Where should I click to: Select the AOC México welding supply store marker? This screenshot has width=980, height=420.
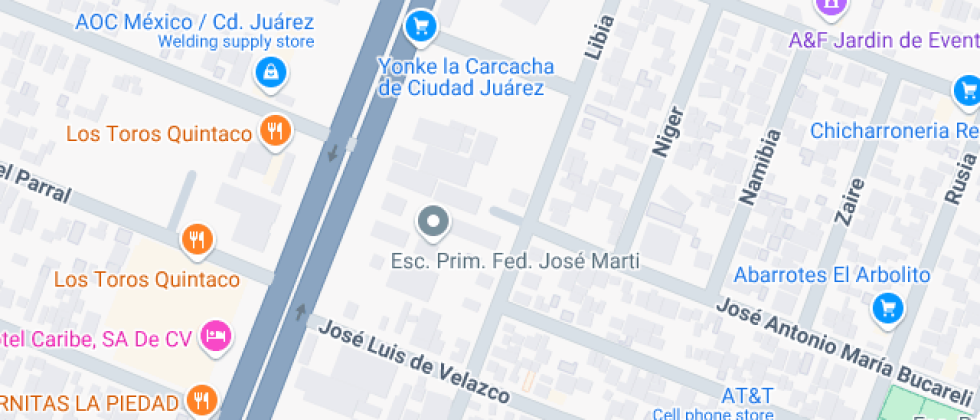click(270, 72)
